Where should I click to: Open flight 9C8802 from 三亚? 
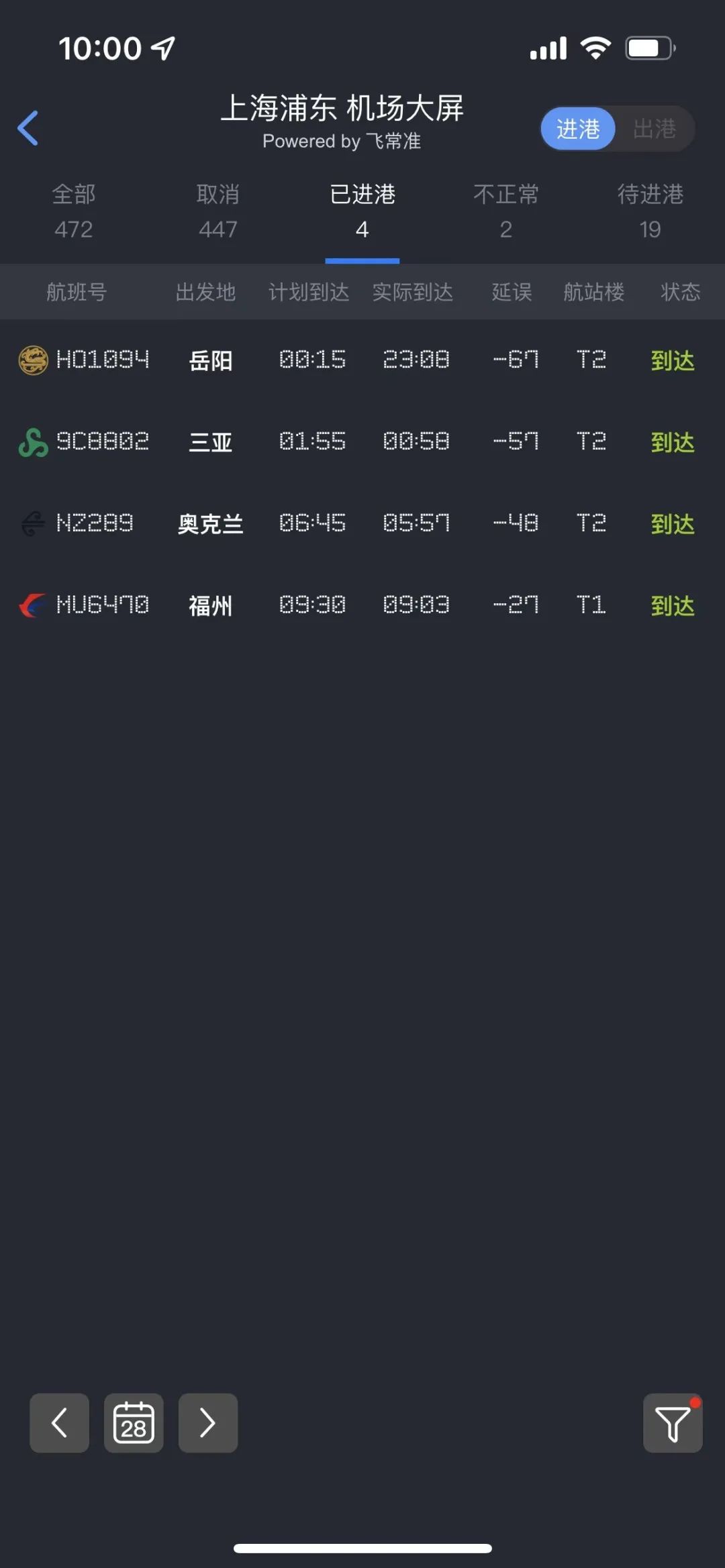362,442
